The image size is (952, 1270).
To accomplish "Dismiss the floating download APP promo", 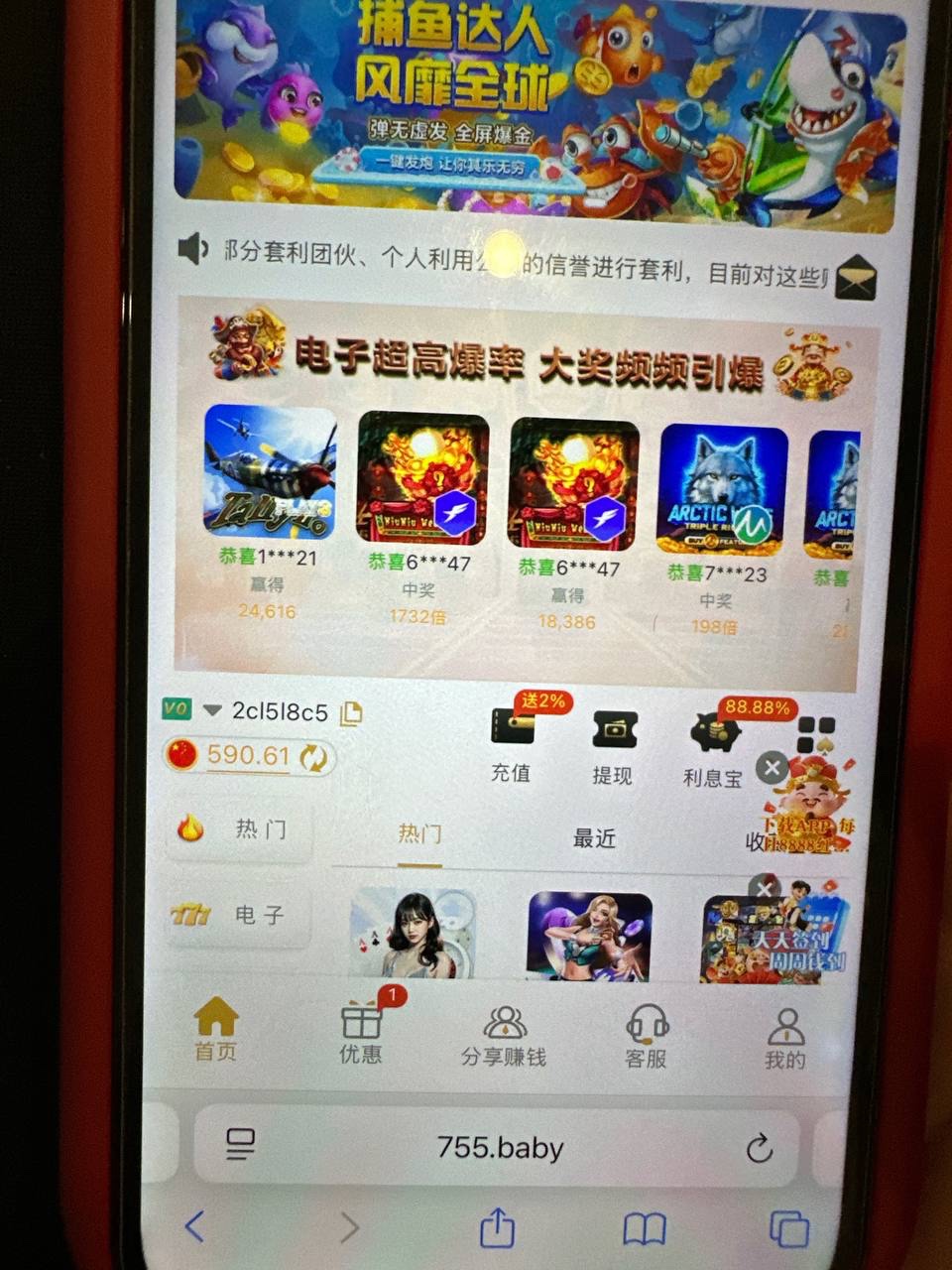I will tap(773, 767).
